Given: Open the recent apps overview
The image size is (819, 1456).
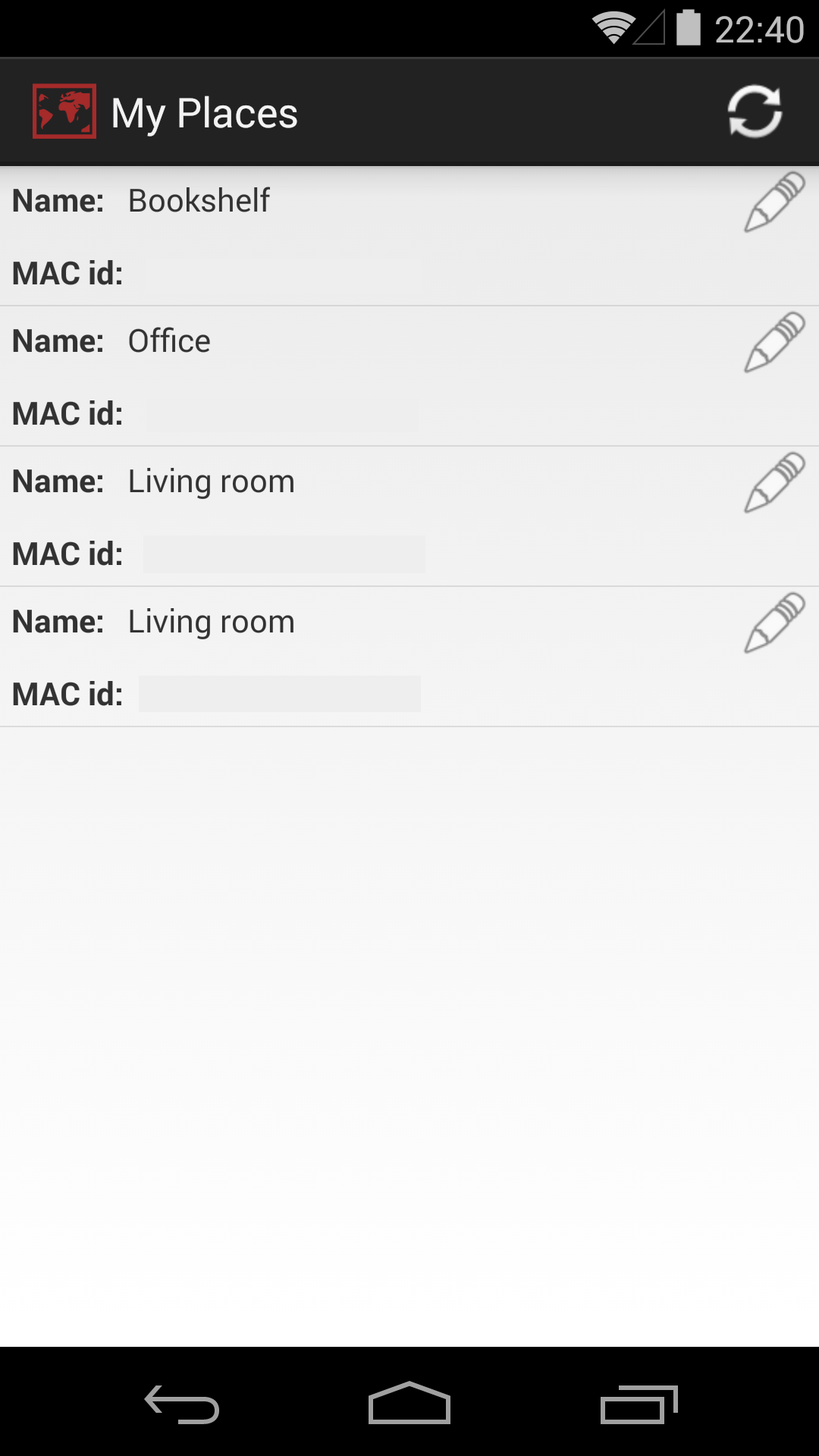Looking at the screenshot, I should click(639, 1403).
